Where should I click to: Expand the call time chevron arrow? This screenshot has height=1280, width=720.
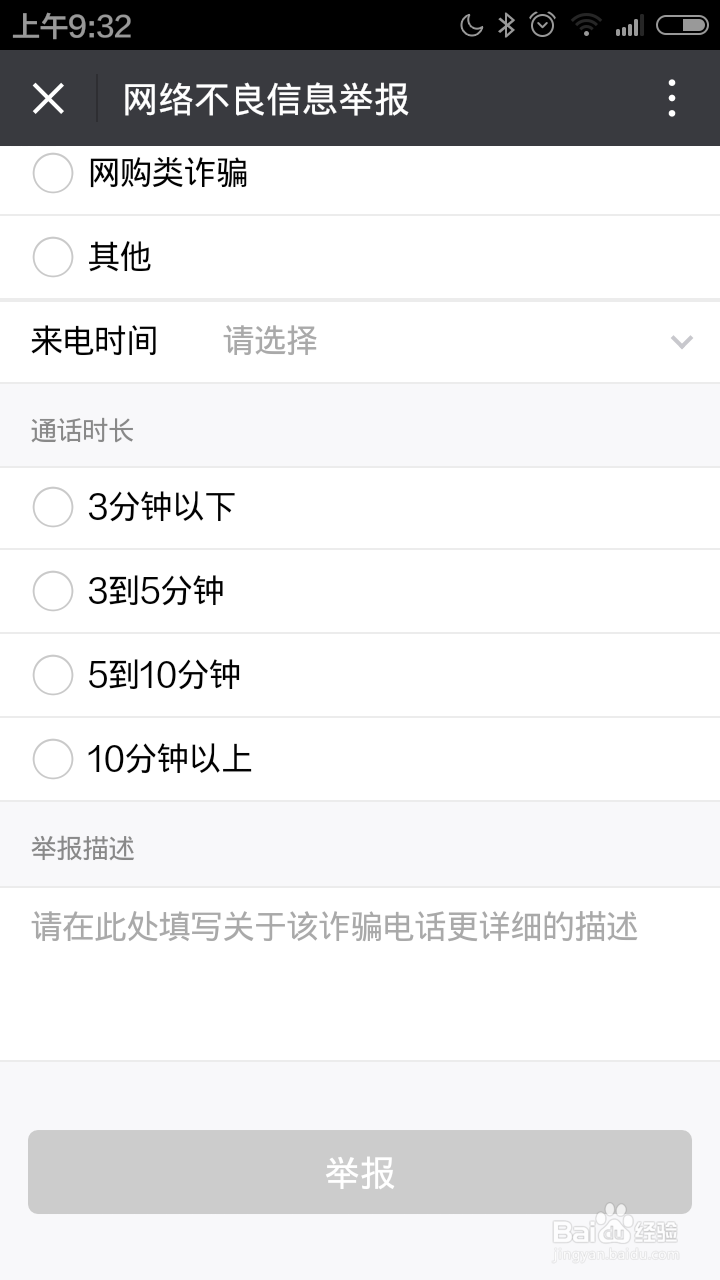click(x=682, y=342)
